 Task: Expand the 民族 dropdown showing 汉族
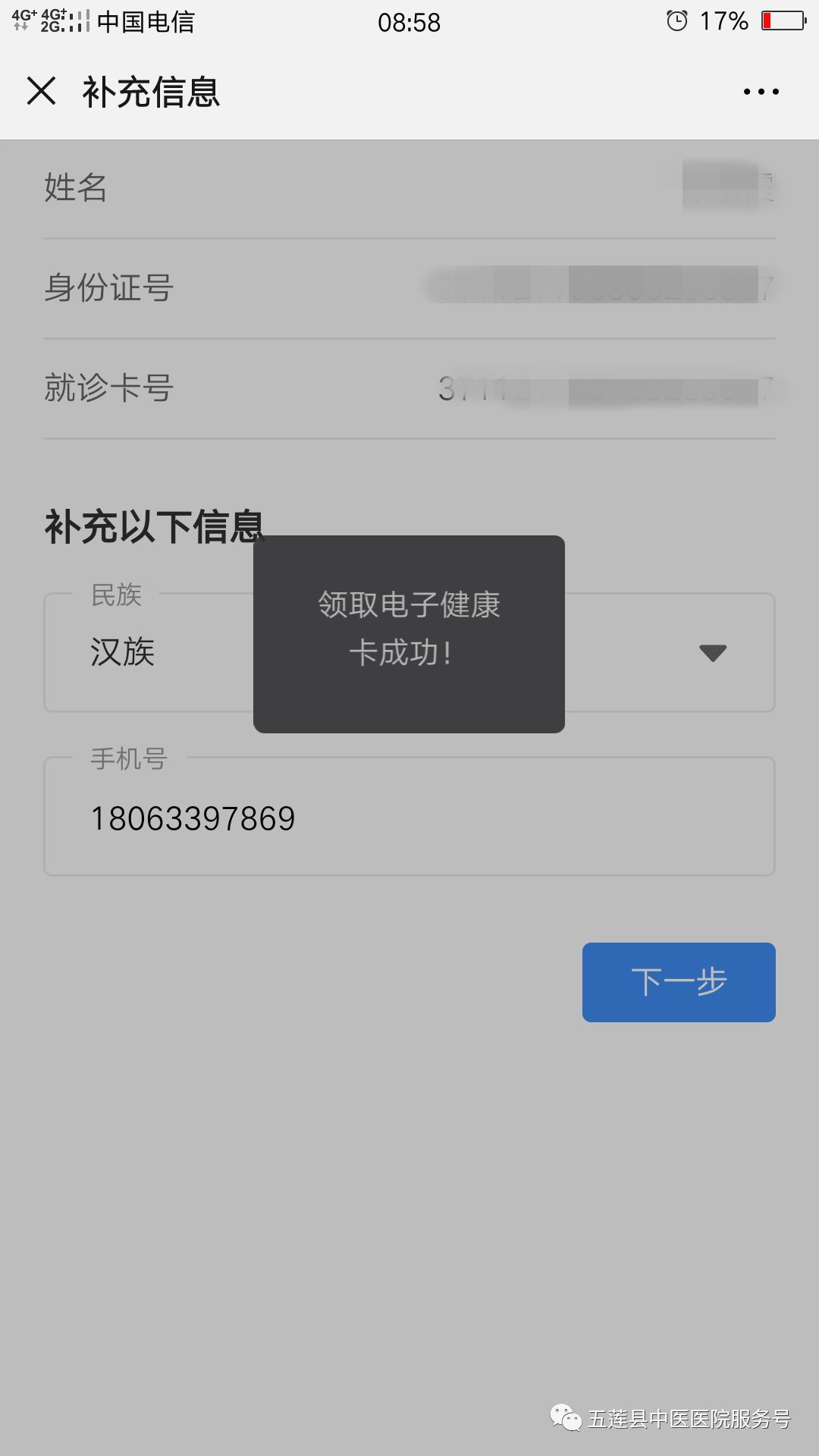point(409,652)
